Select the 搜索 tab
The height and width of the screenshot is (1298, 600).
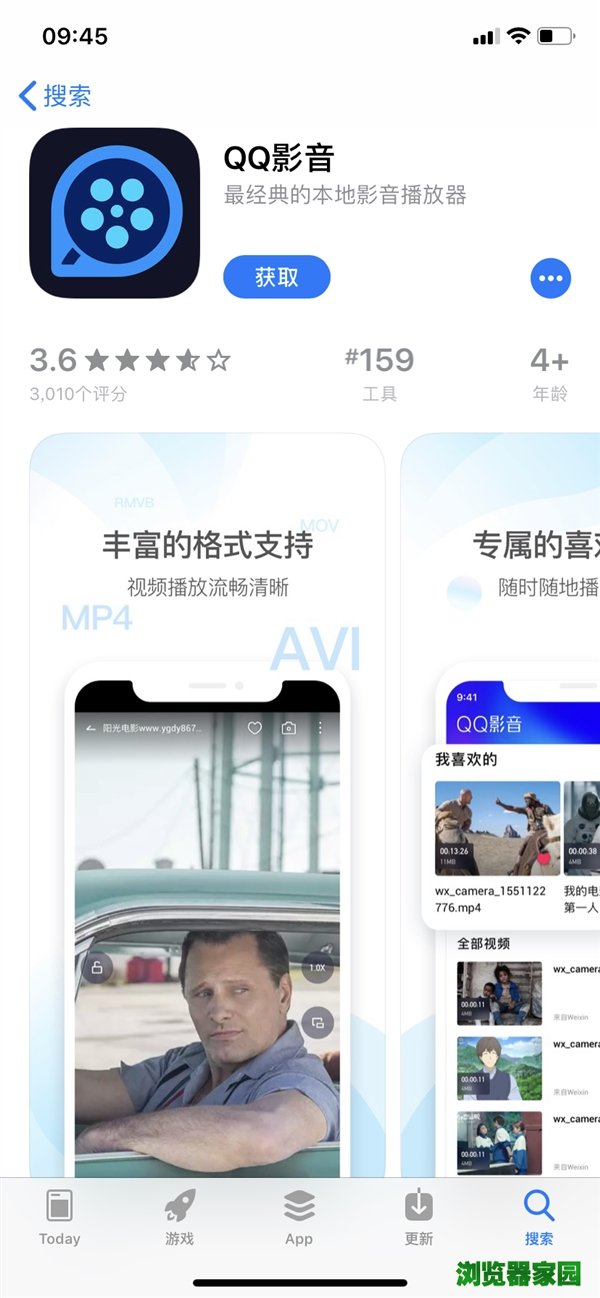point(539,1219)
